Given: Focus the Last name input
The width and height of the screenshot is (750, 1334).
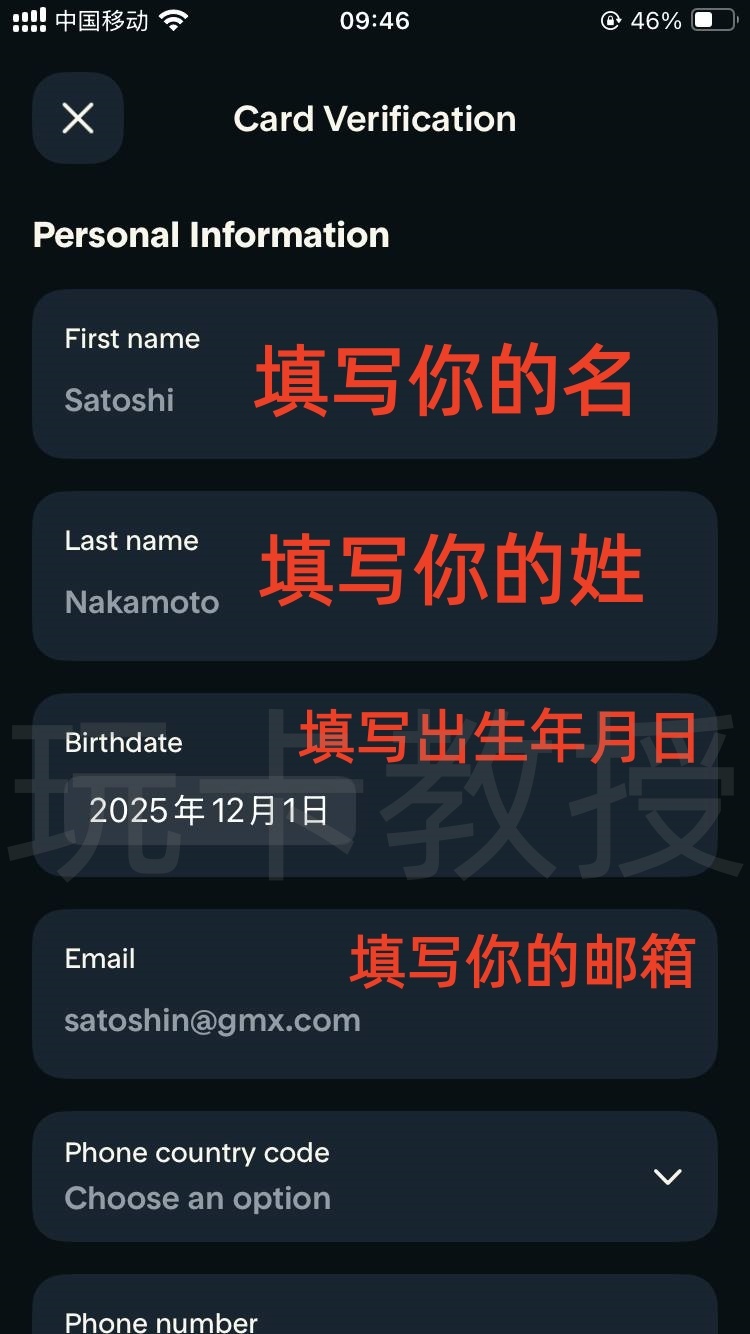Looking at the screenshot, I should 374,576.
